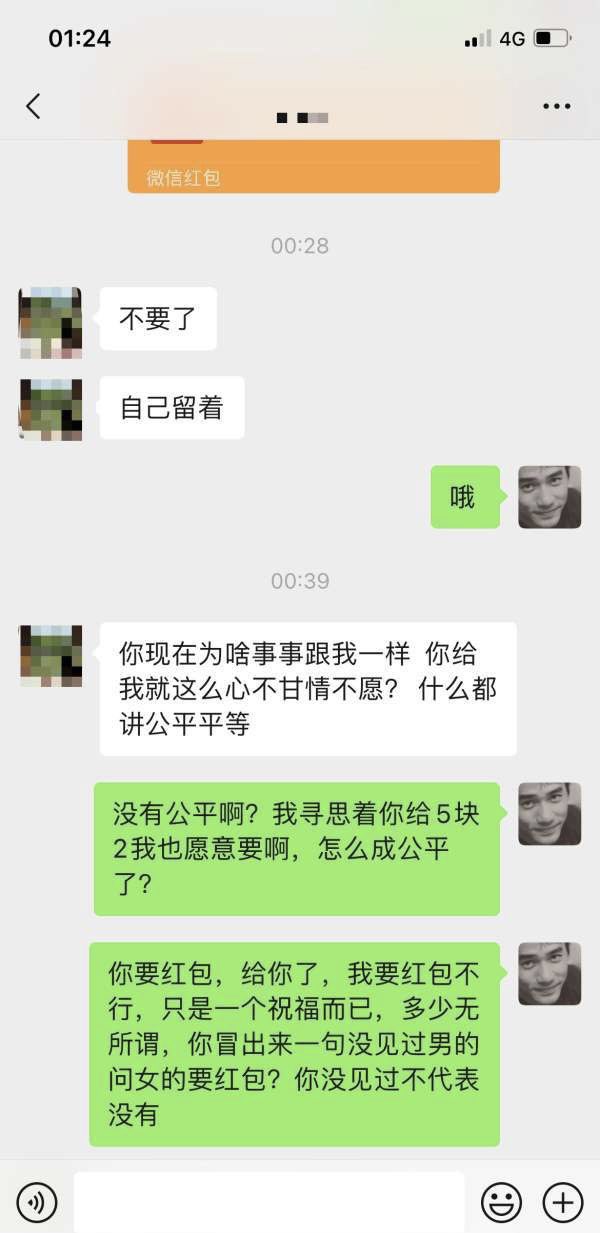This screenshot has width=600, height=1233.
Task: Open the chat info overflow menu
Action: pos(556,106)
